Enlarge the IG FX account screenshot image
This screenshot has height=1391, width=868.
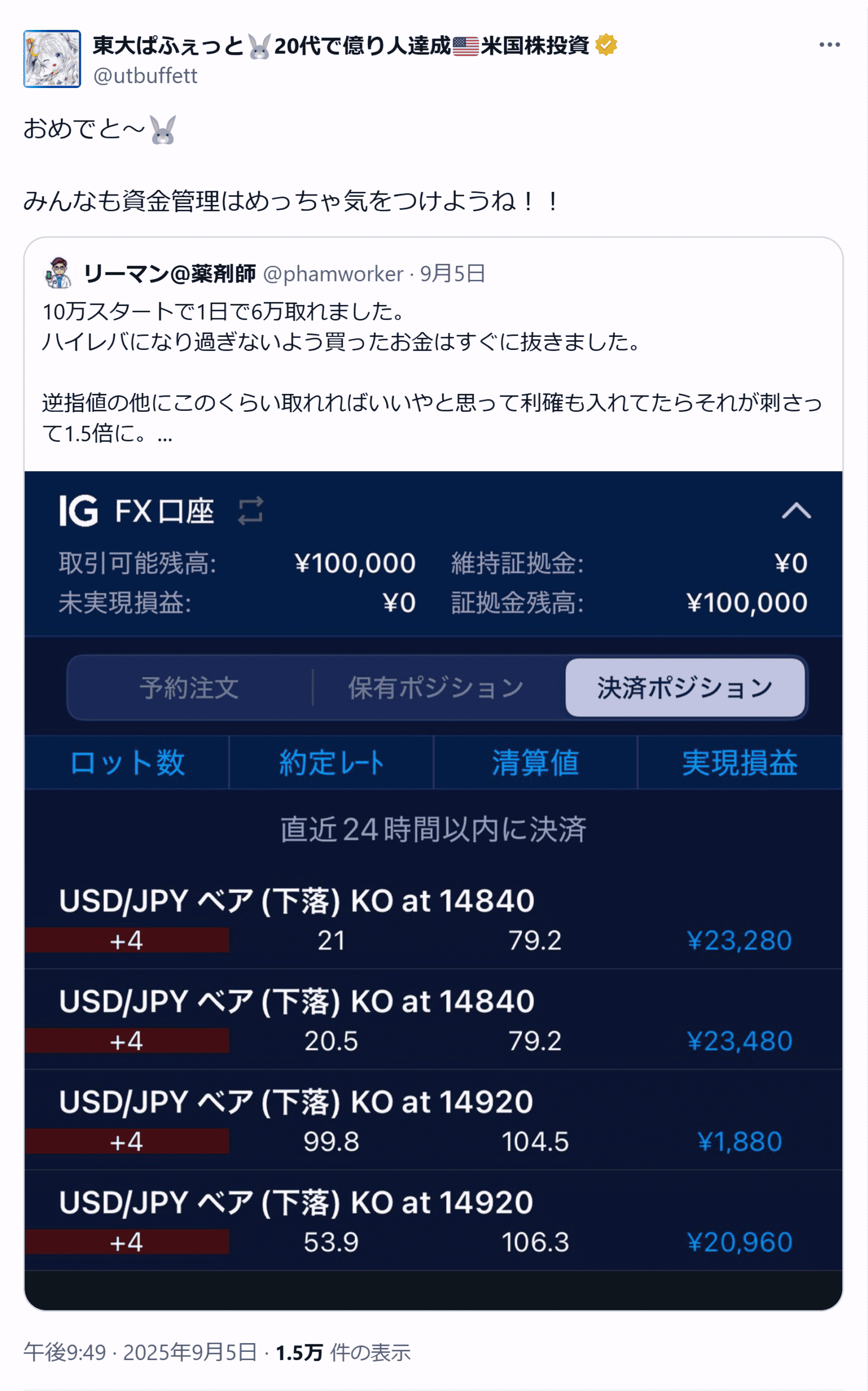pyautogui.click(x=433, y=890)
